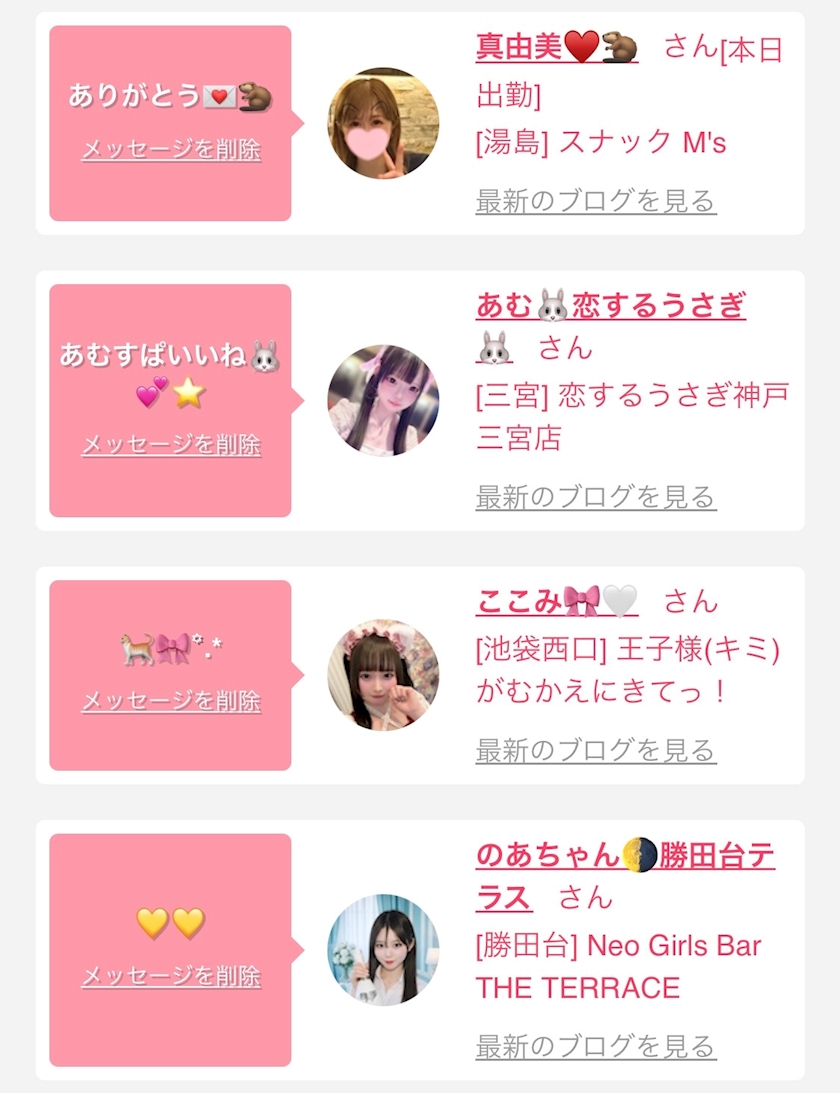View latest blog of のあちゃん
This screenshot has width=840, height=1093.
tap(596, 1047)
